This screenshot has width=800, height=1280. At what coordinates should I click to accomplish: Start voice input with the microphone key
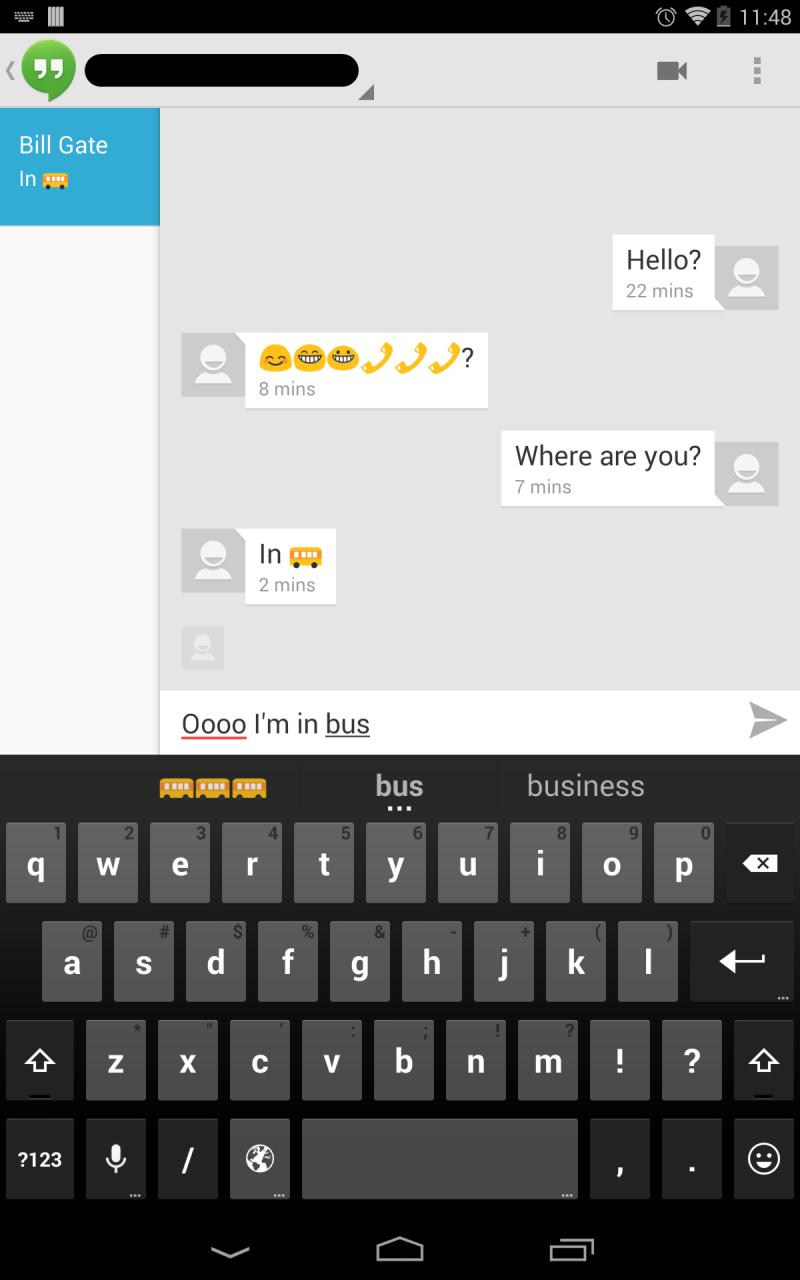click(x=116, y=1159)
